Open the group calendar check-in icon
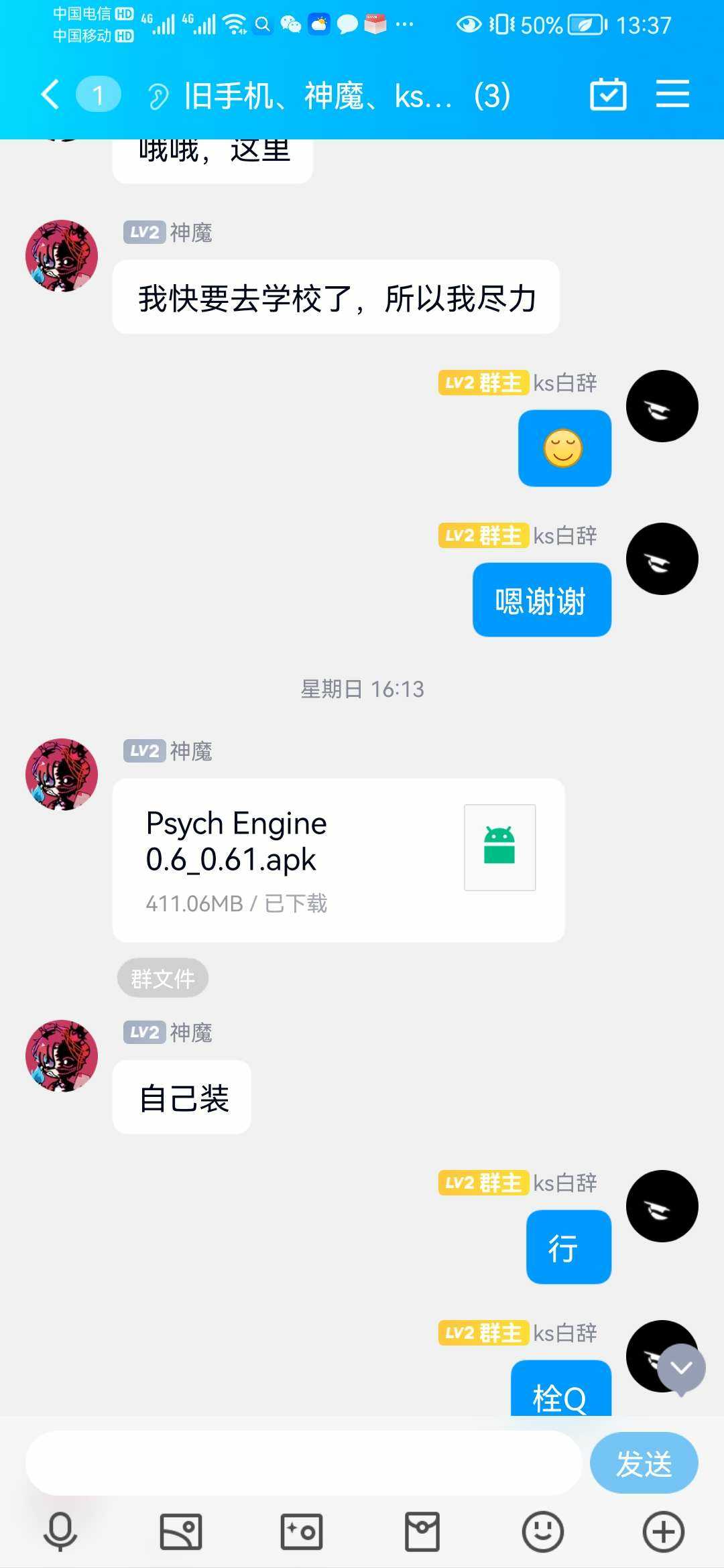Screen dimensions: 724x1568 point(607,94)
